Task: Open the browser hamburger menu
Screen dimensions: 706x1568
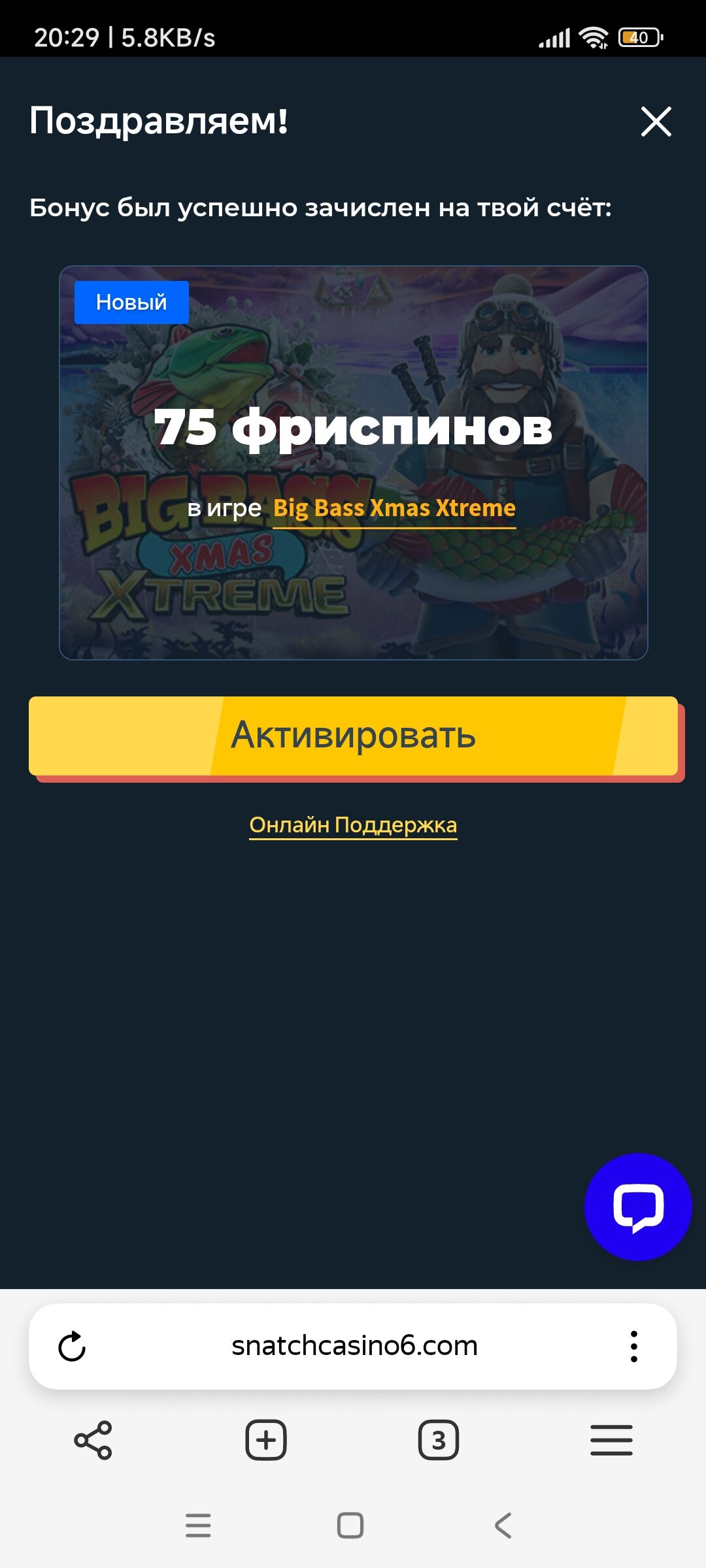Action: tap(611, 1440)
